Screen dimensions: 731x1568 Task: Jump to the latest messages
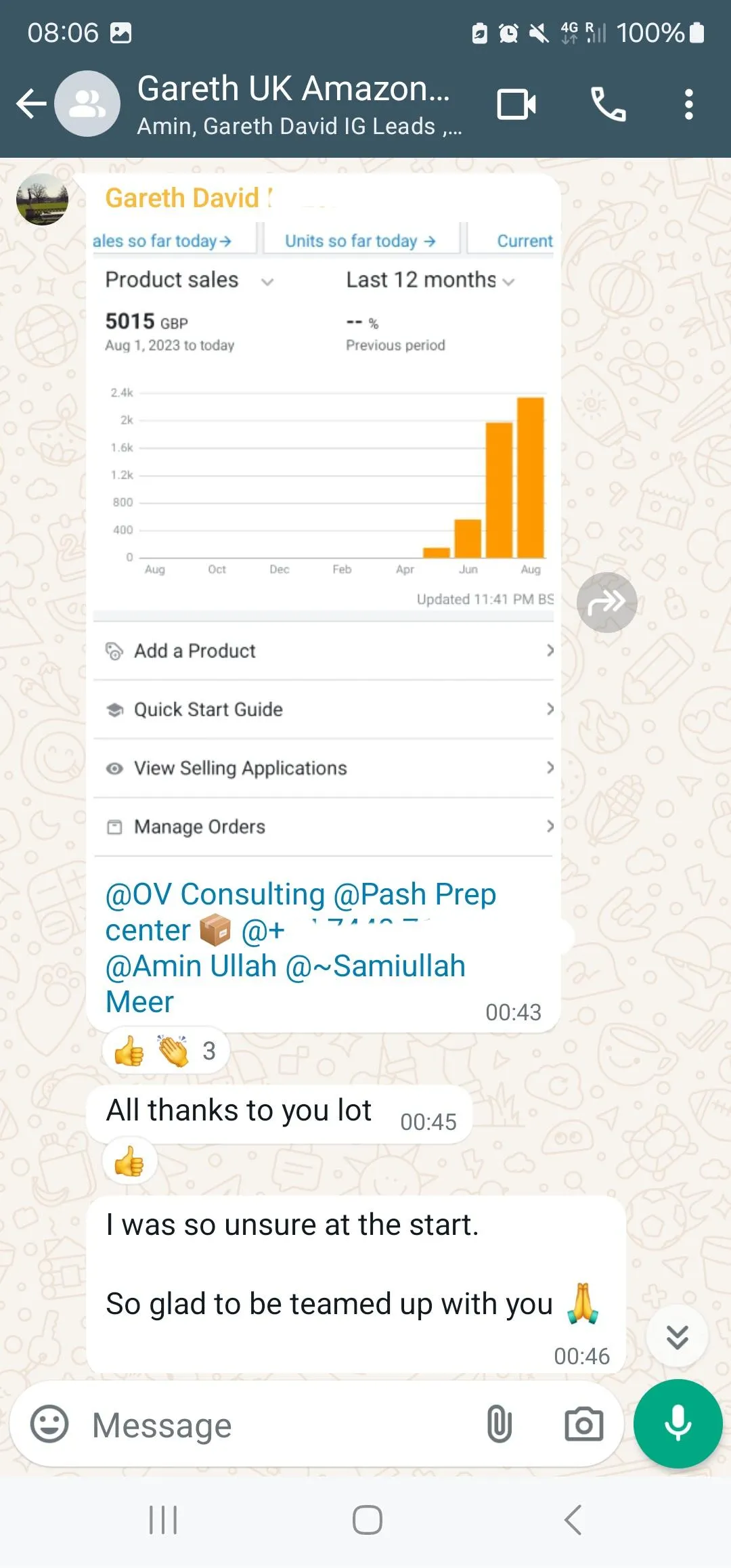tap(677, 1336)
